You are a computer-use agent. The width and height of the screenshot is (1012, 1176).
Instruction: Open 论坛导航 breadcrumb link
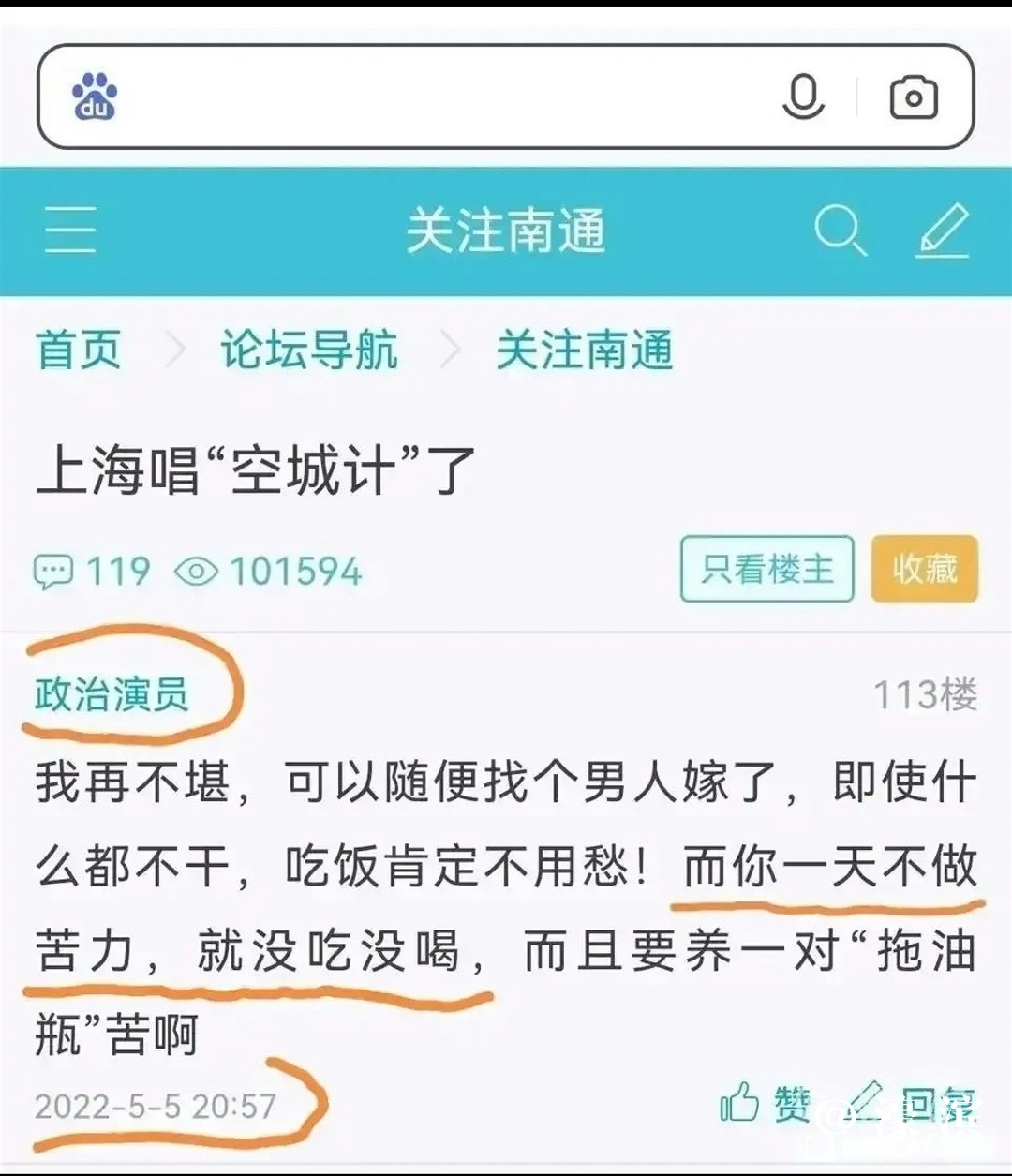[309, 350]
